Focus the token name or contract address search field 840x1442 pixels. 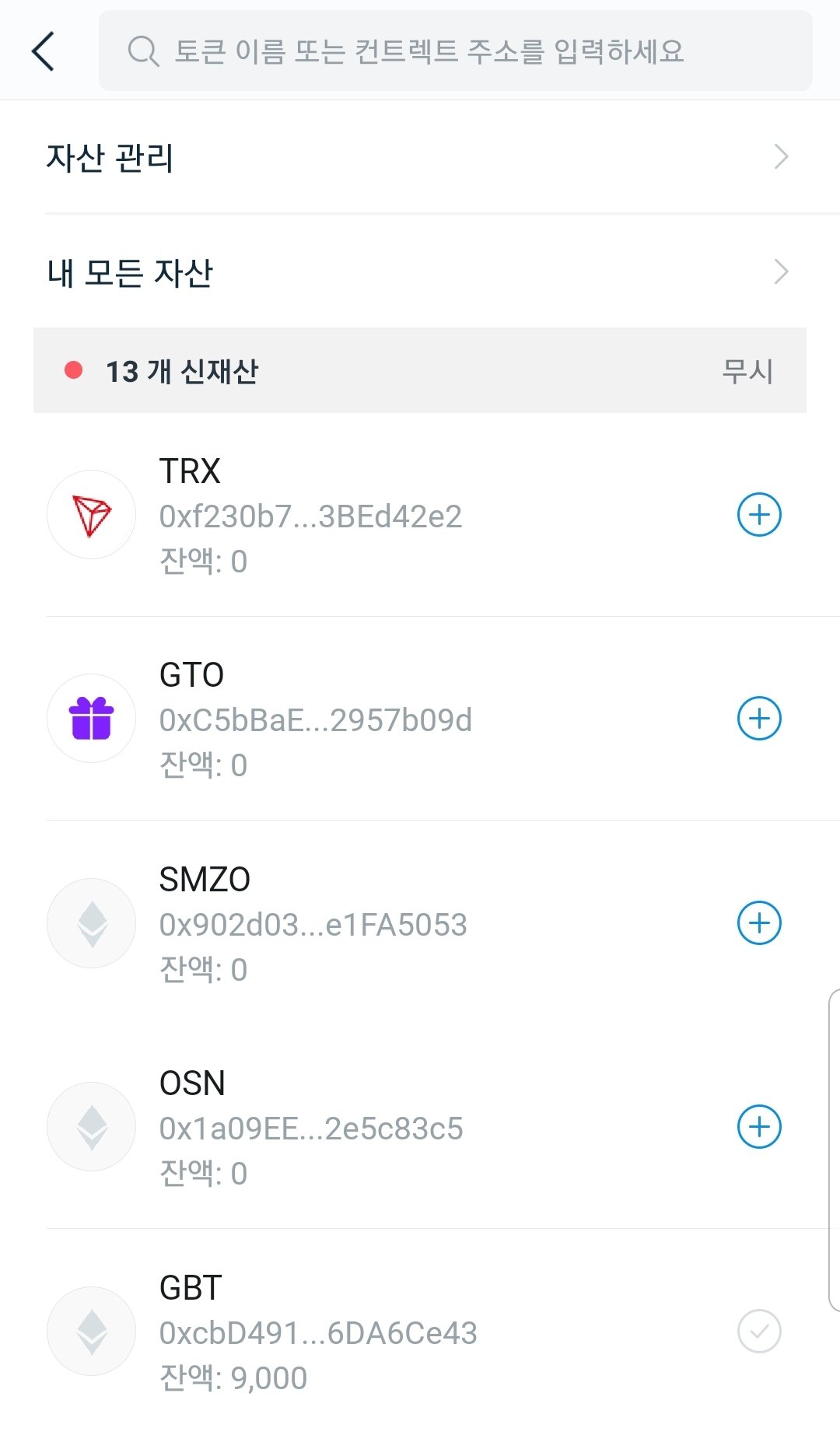[x=455, y=51]
